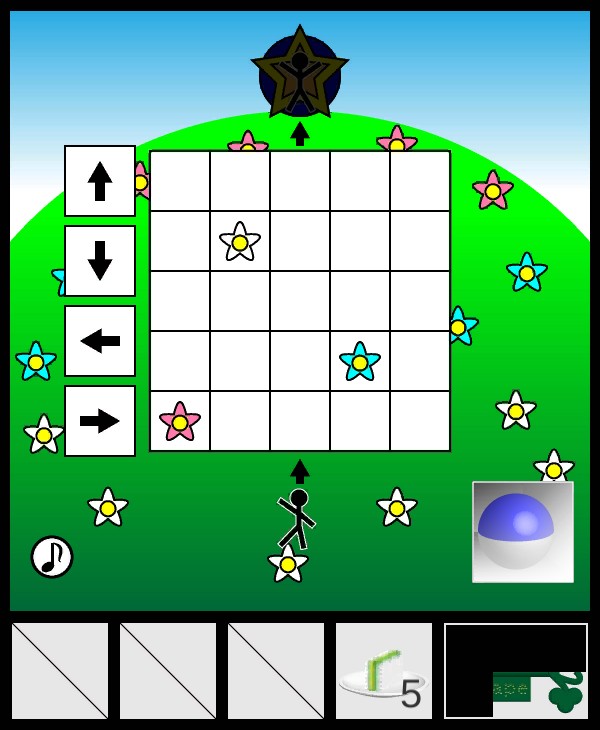Tap the left arrow button

coord(100,341)
